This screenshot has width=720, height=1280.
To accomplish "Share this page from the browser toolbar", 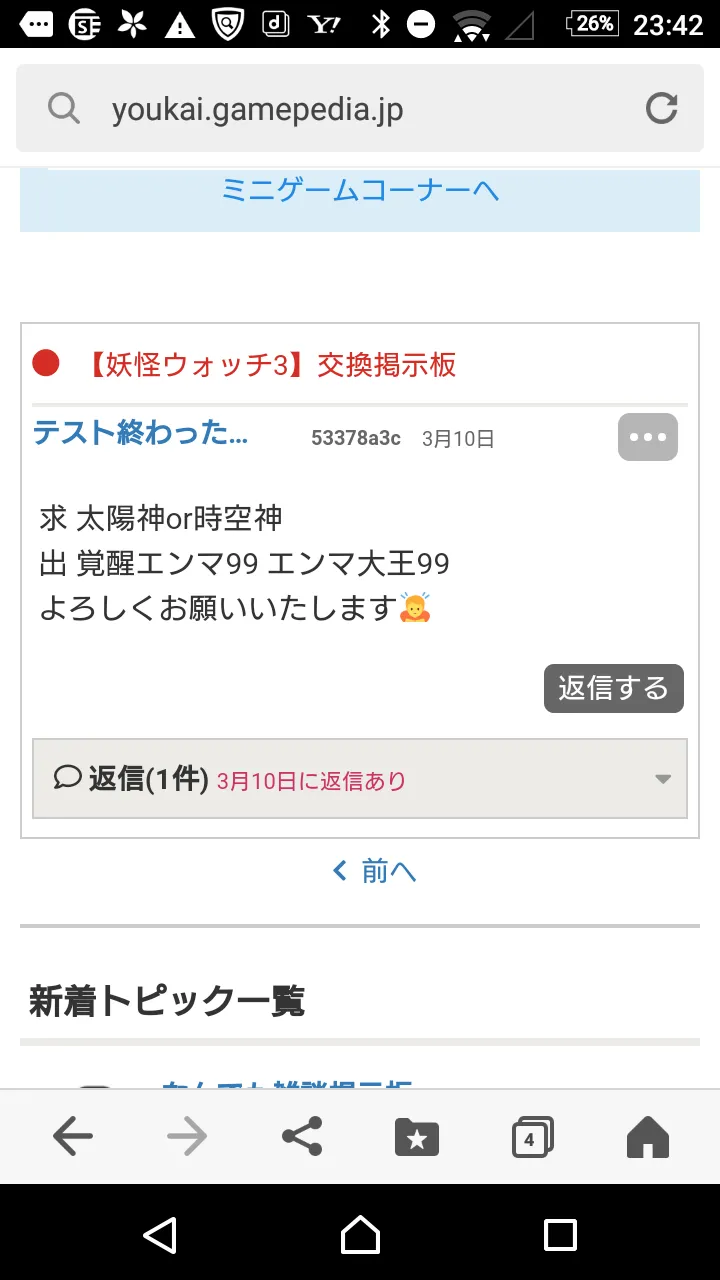I will point(302,1136).
